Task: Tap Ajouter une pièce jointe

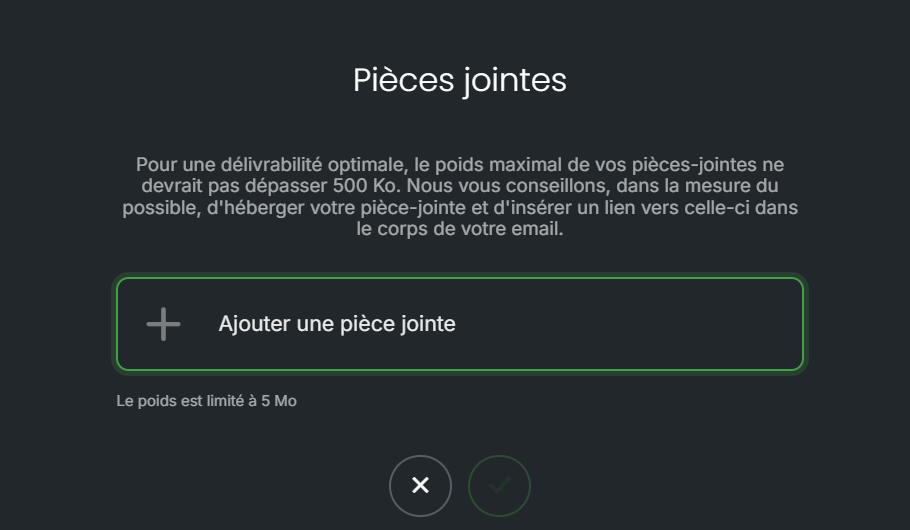Action: [x=459, y=324]
